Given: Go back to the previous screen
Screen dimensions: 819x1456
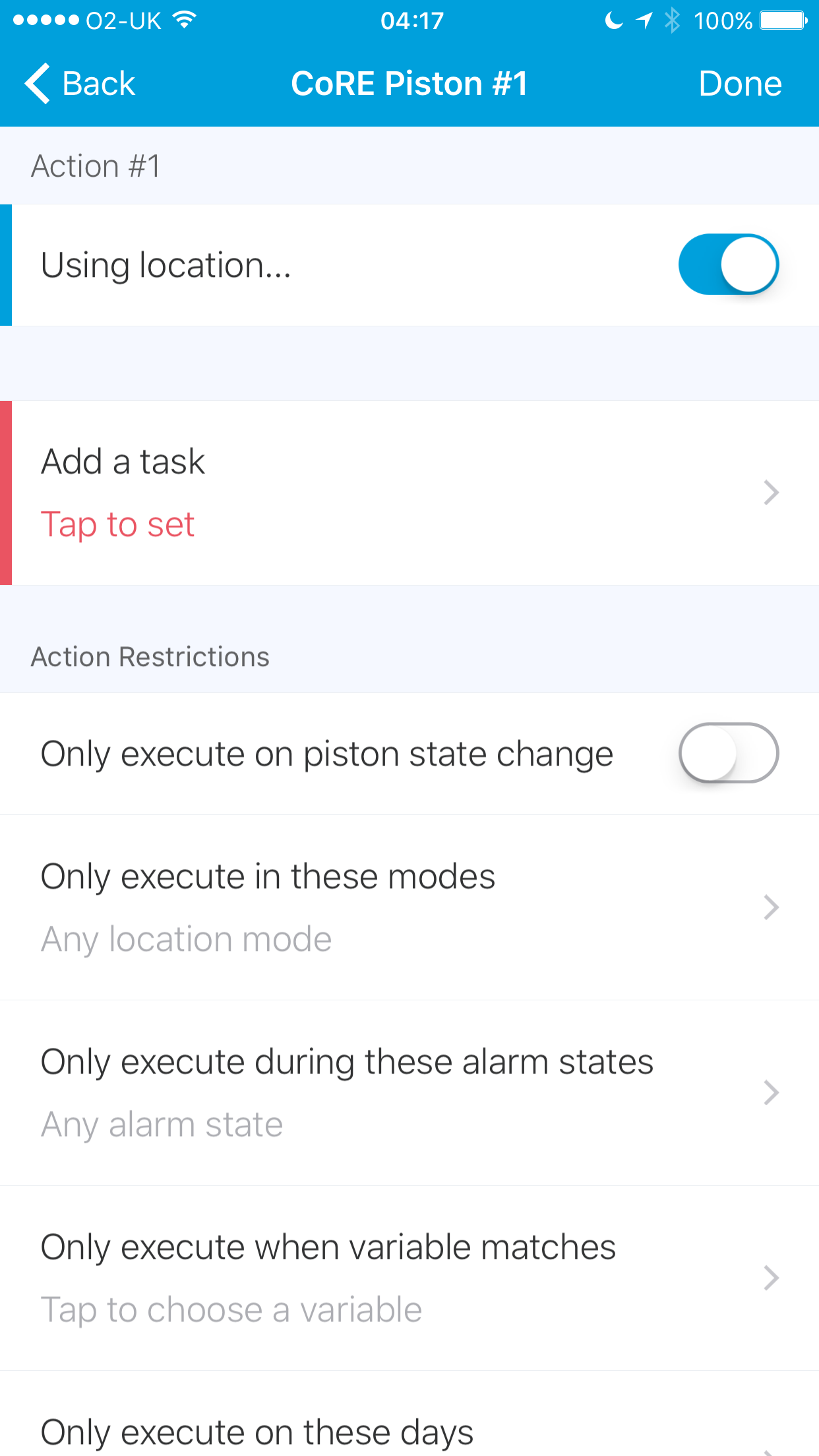Looking at the screenshot, I should [x=80, y=84].
